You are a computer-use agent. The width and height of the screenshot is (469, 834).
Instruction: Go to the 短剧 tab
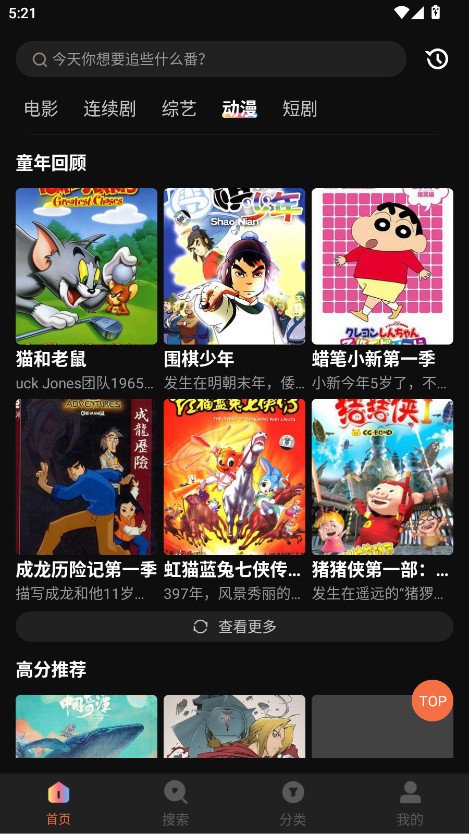point(299,109)
